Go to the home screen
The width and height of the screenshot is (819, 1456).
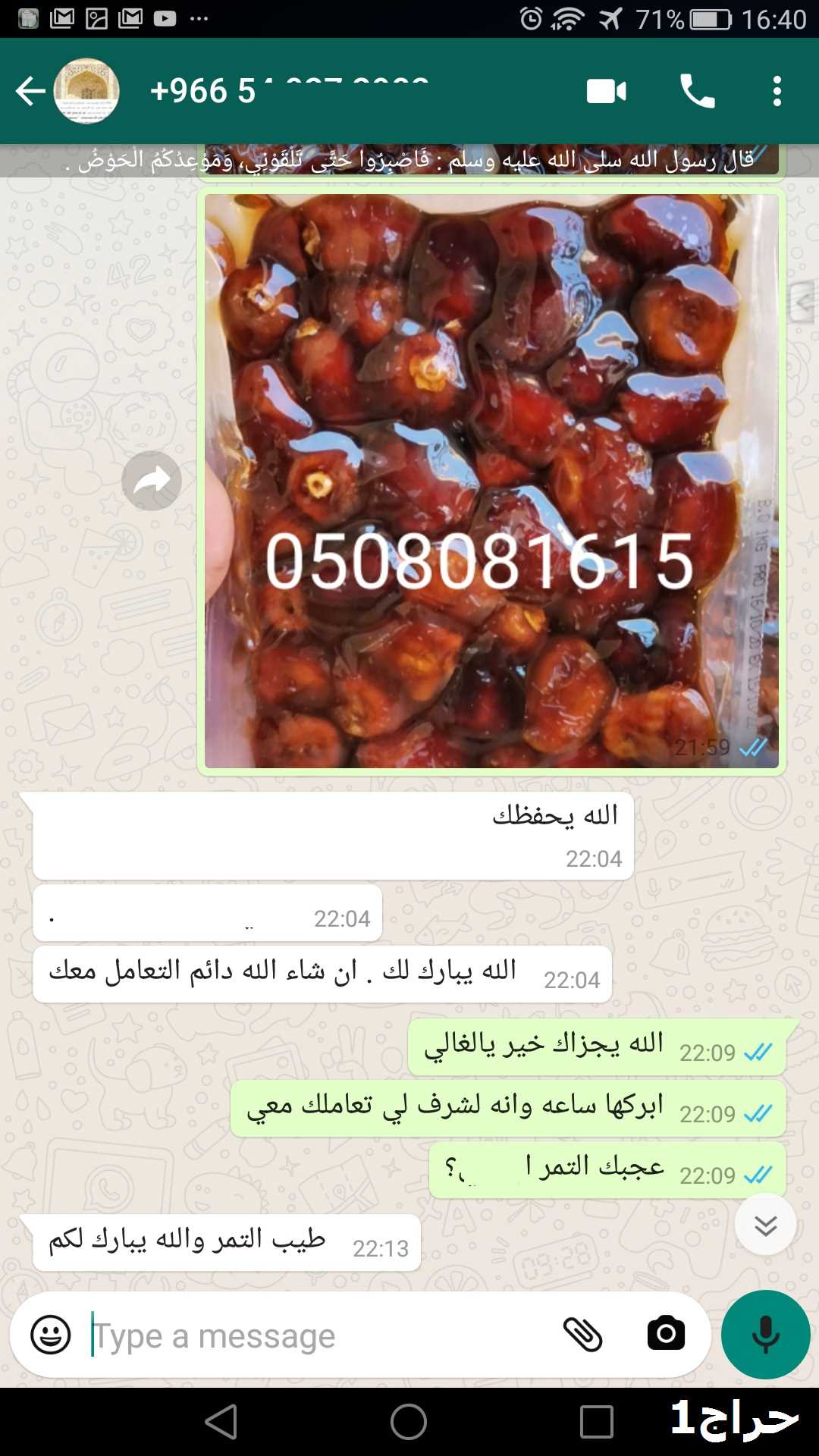[x=409, y=1421]
